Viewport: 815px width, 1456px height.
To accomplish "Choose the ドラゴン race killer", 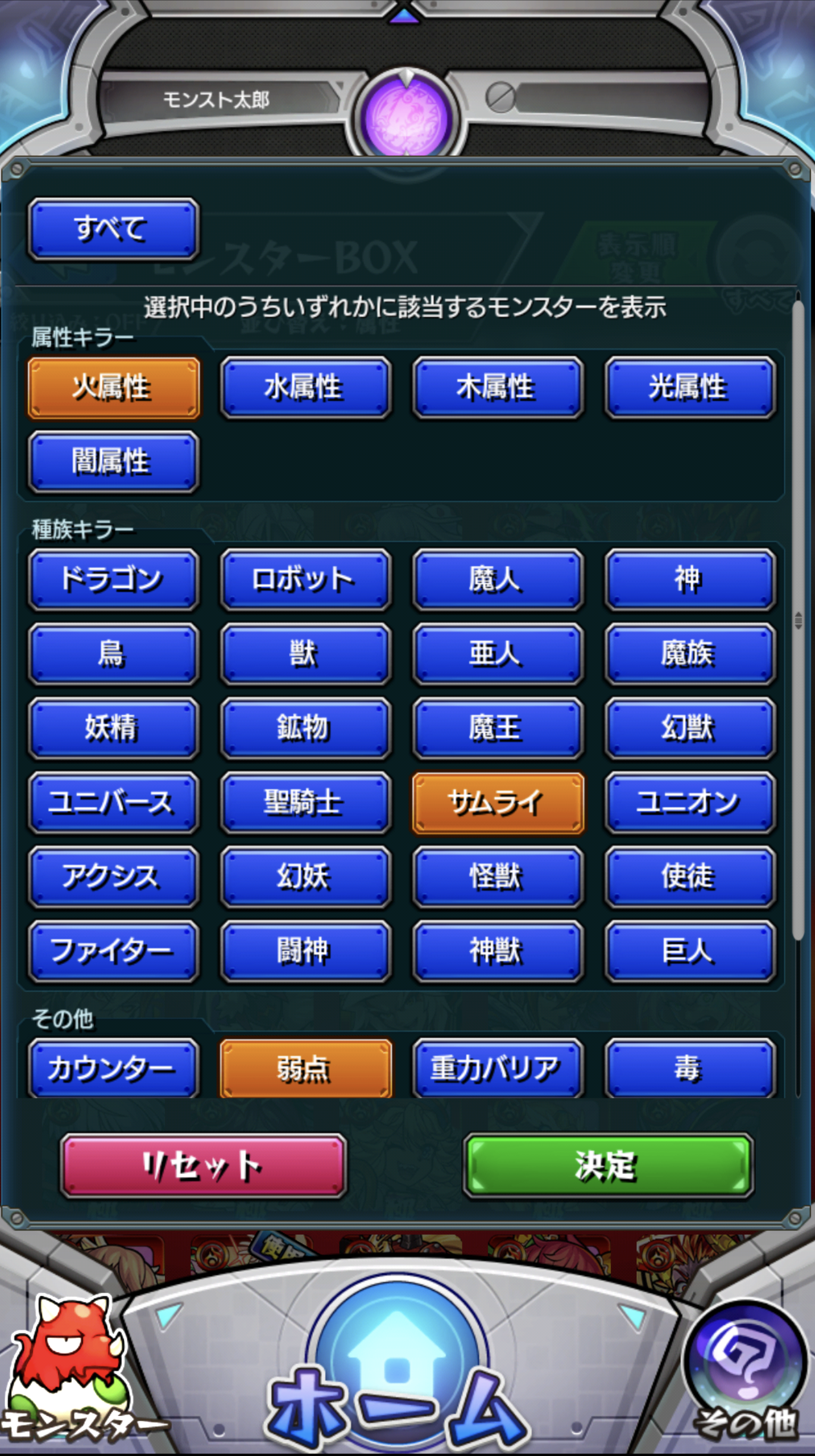I will [x=113, y=580].
